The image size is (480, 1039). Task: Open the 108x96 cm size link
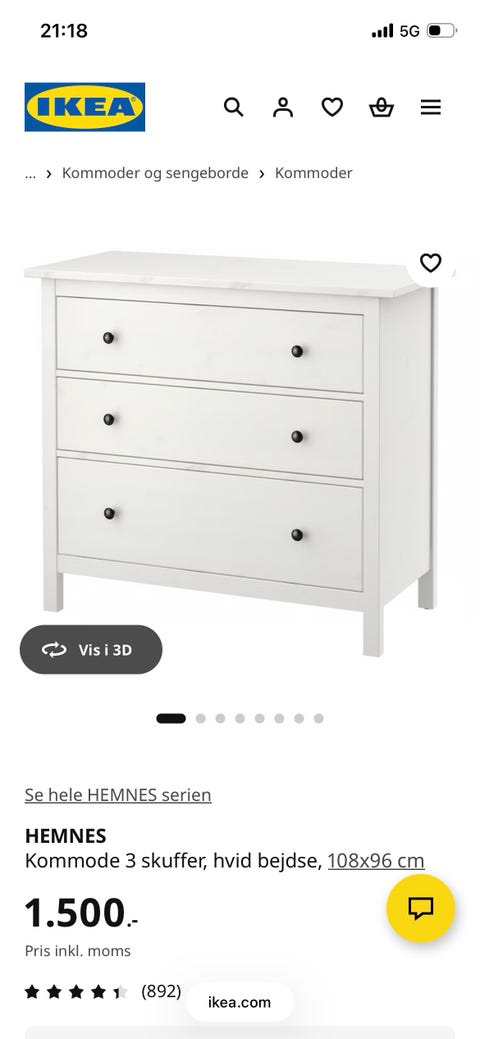click(x=376, y=860)
